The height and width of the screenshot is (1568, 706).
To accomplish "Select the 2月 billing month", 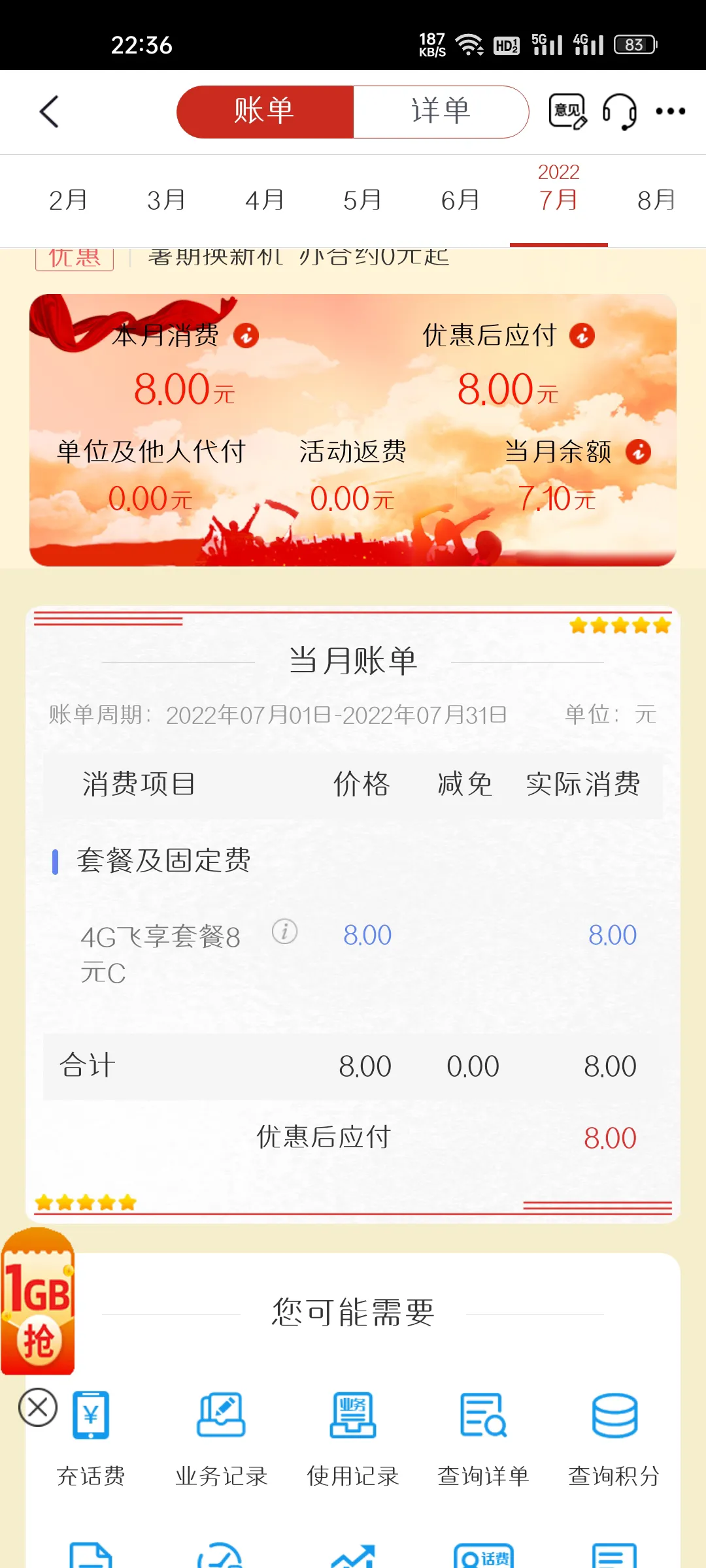I will pos(68,200).
